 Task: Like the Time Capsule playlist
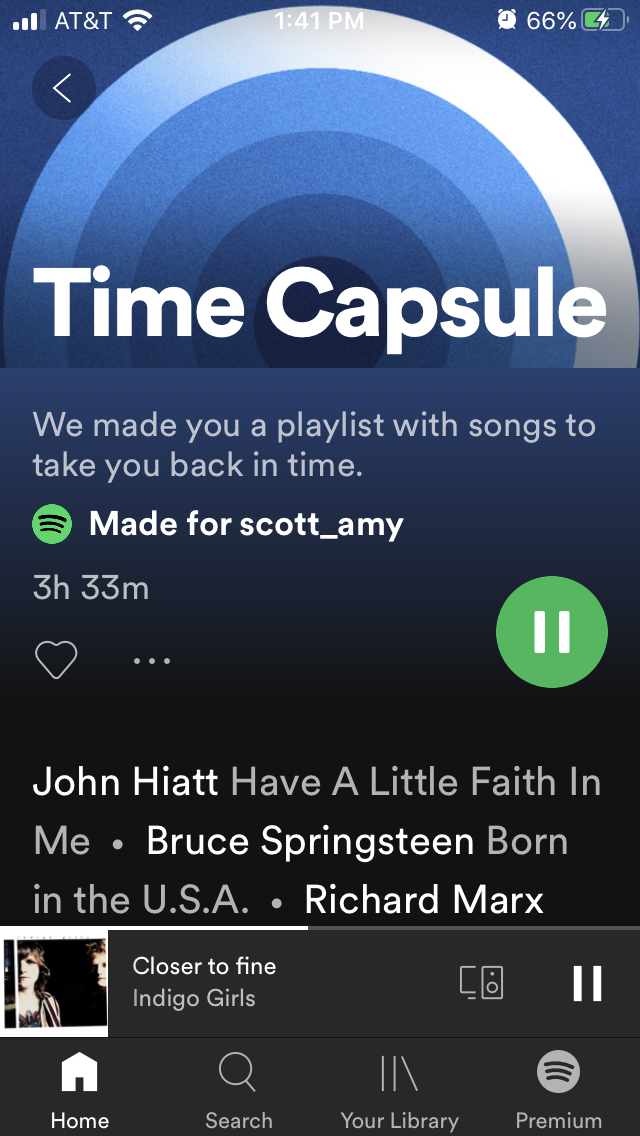tap(56, 660)
